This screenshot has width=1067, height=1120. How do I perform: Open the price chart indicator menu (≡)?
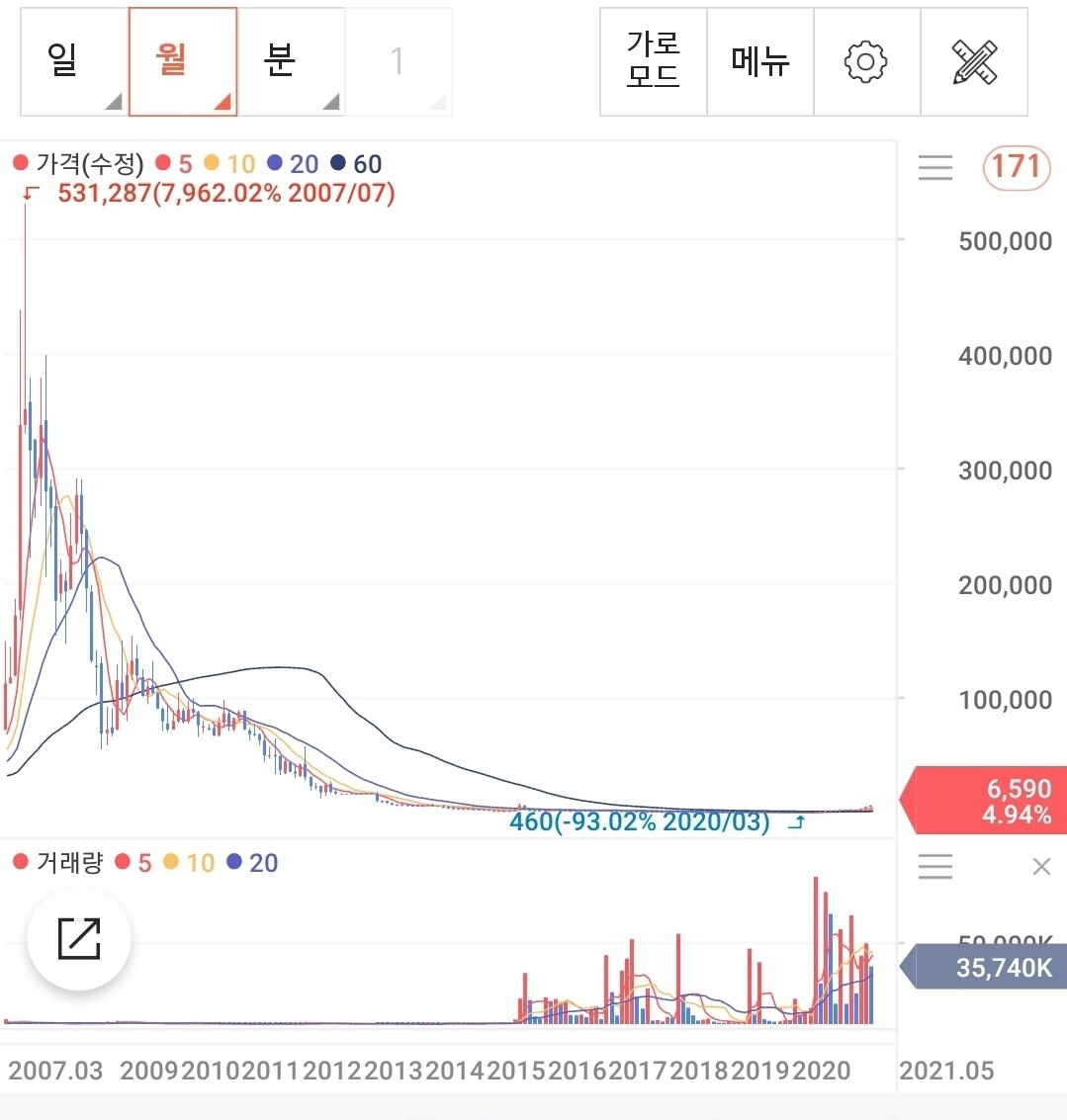934,168
